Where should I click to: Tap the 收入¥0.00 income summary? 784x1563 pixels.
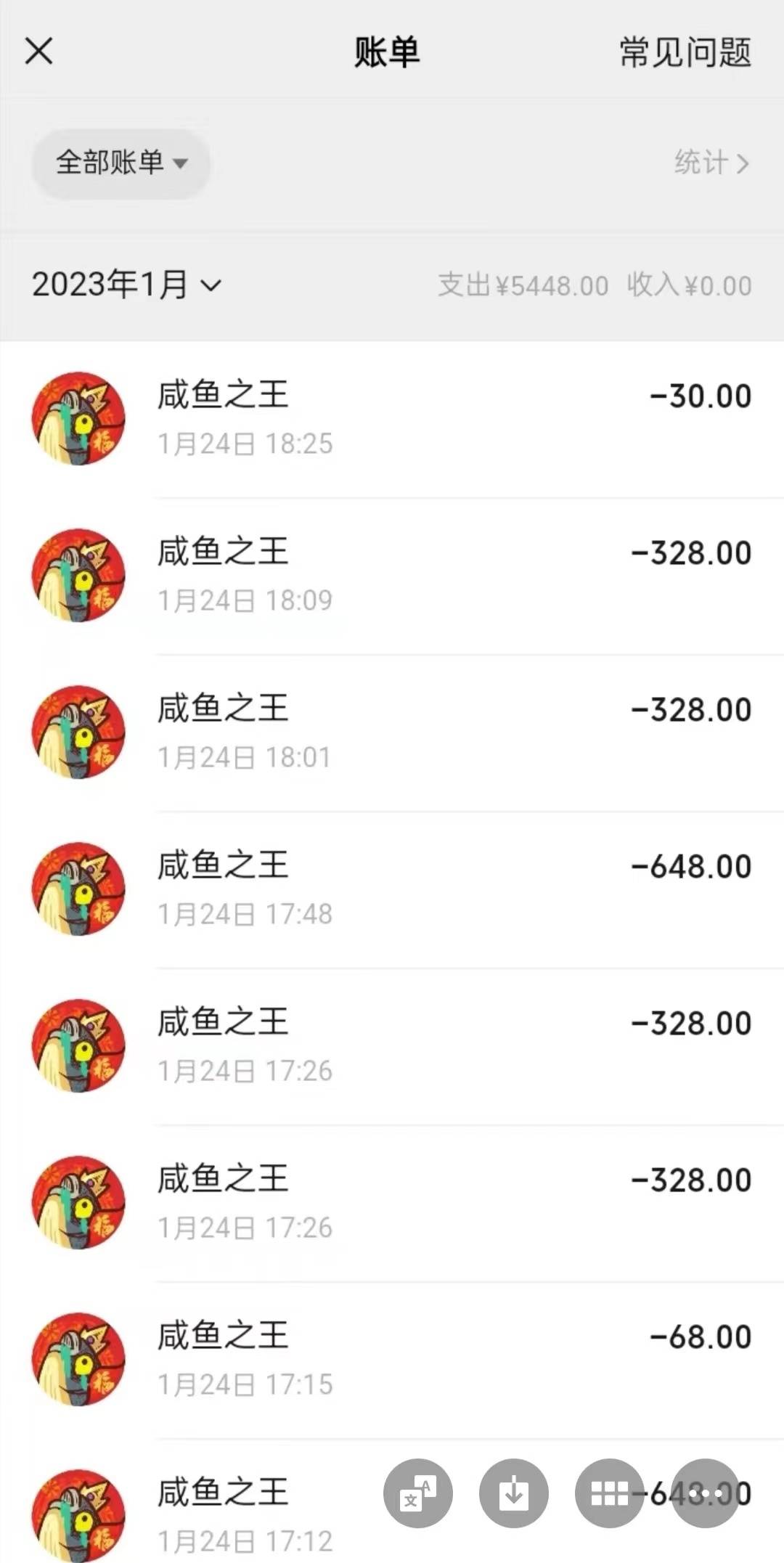(687, 285)
